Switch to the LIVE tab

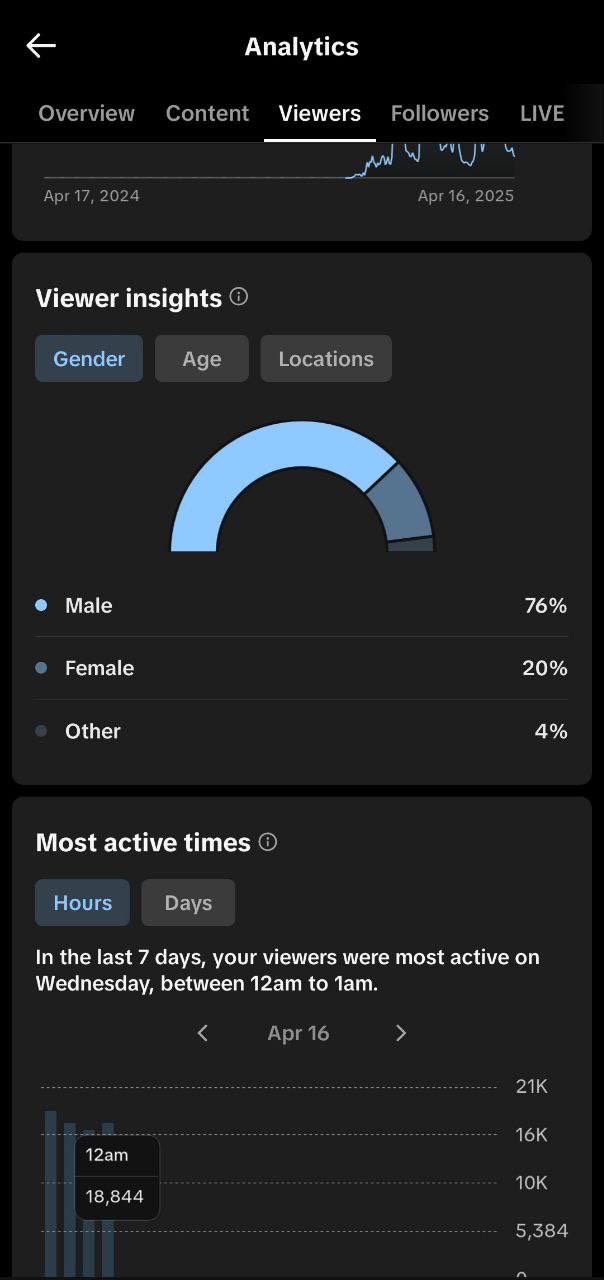(542, 114)
